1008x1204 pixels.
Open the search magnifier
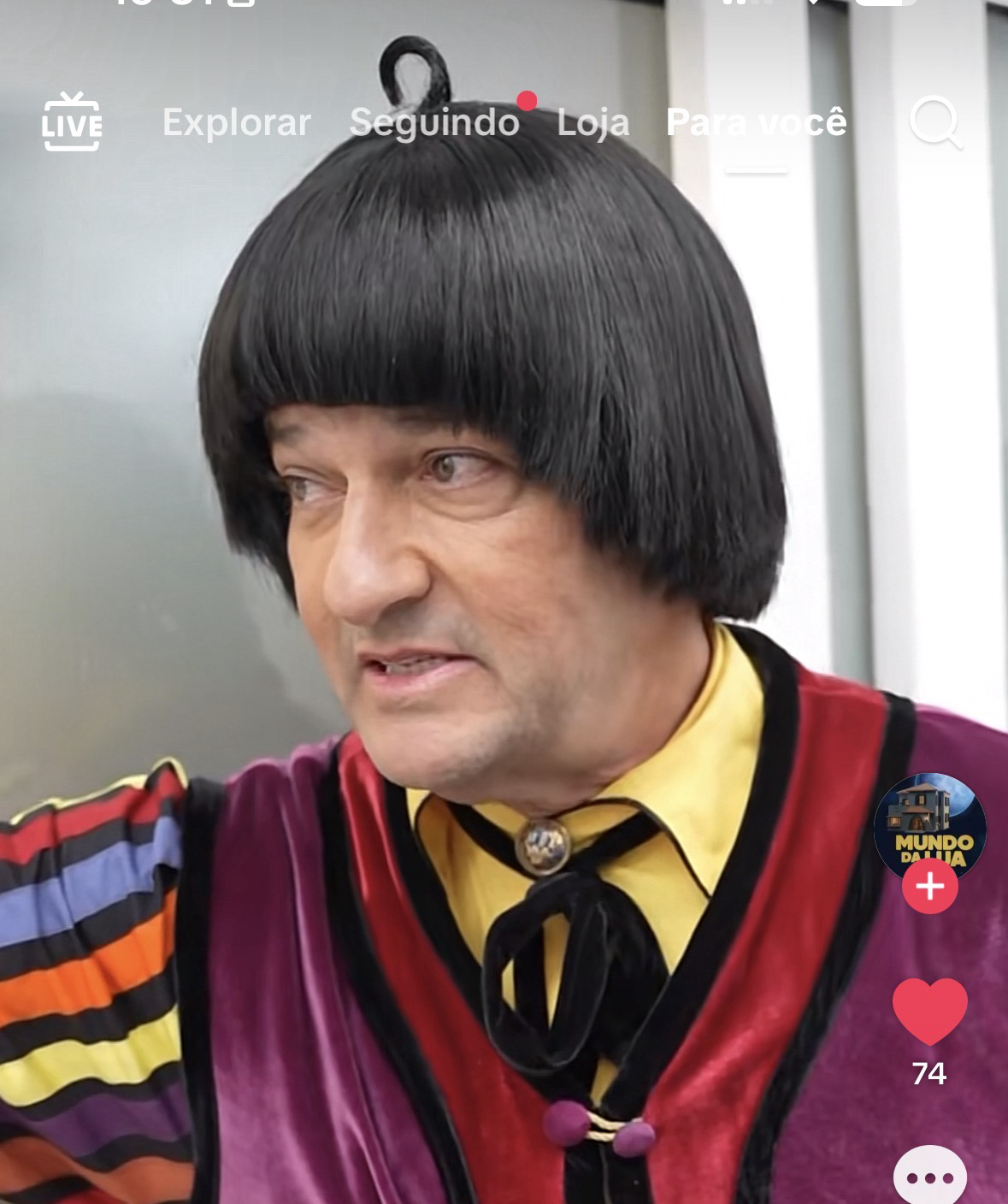click(934, 122)
